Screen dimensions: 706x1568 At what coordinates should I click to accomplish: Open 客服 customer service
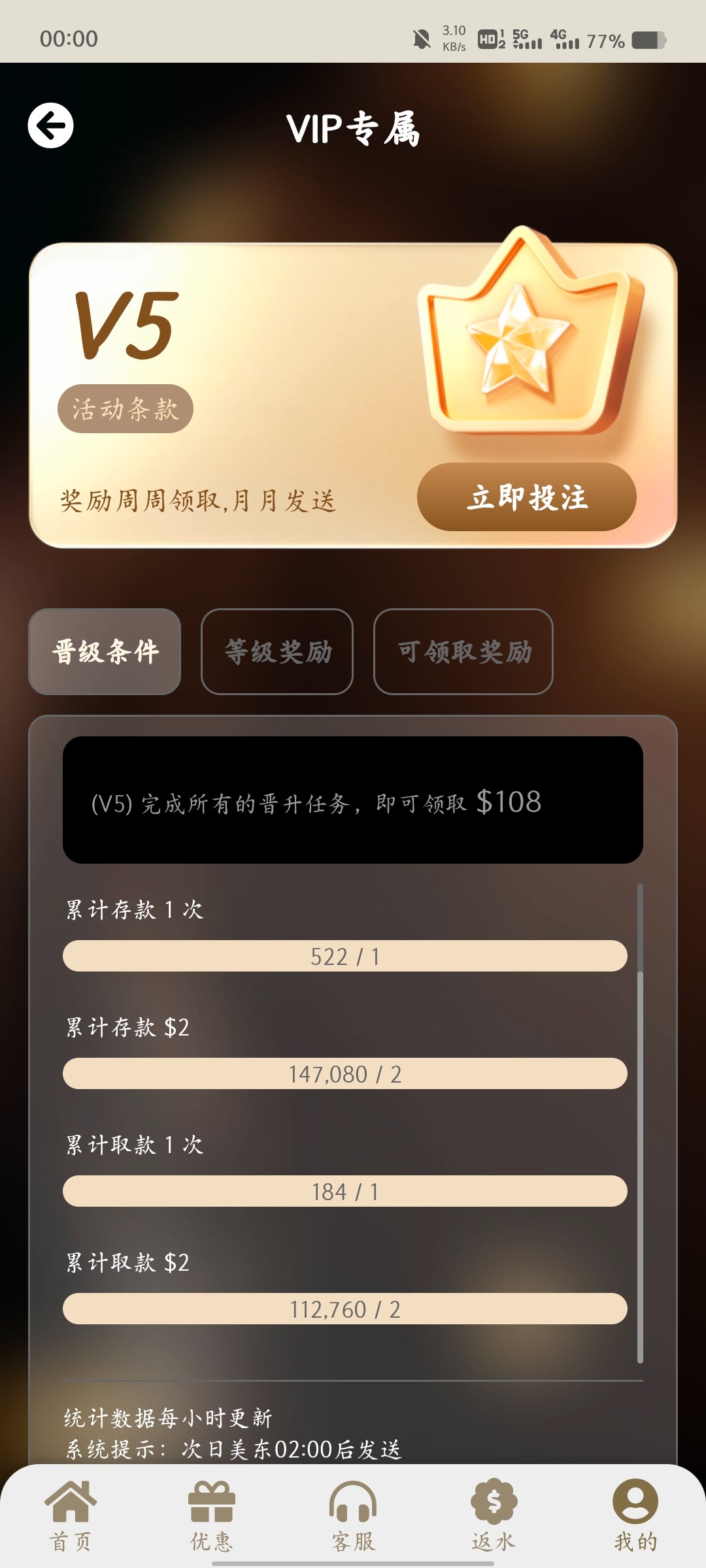coord(353,1516)
